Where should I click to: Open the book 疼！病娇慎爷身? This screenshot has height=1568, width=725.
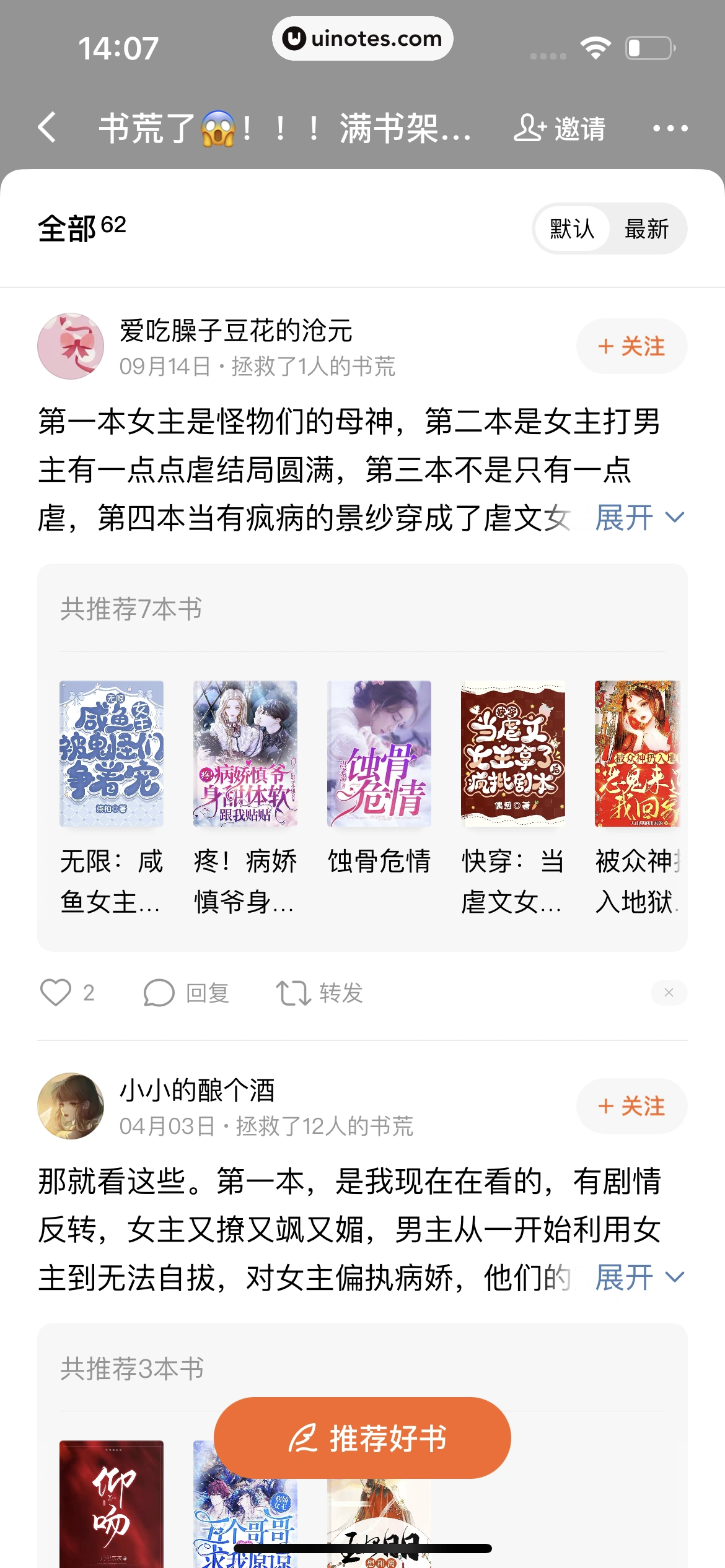245,754
